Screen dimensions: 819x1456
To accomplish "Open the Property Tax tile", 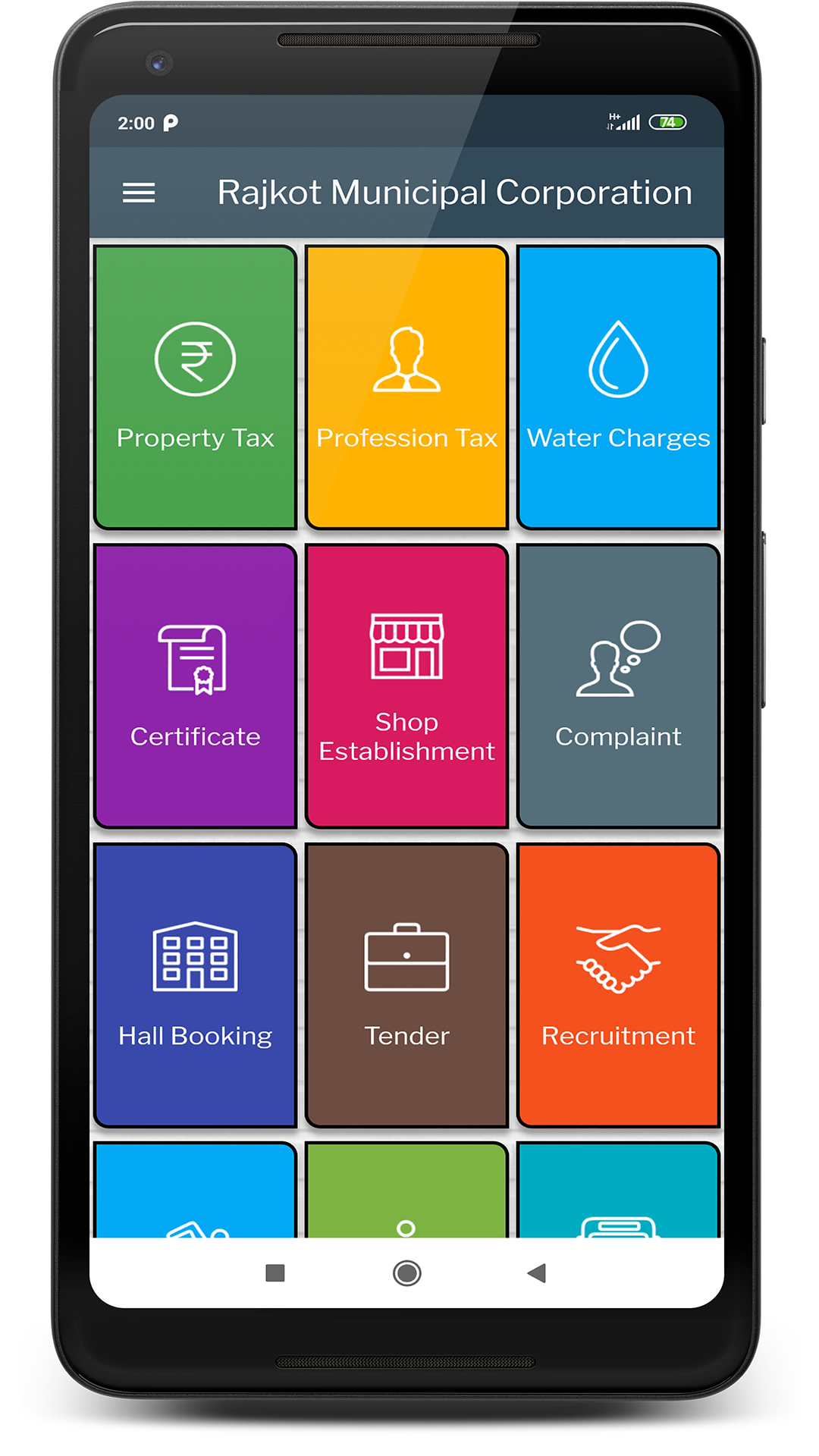I will coord(195,387).
